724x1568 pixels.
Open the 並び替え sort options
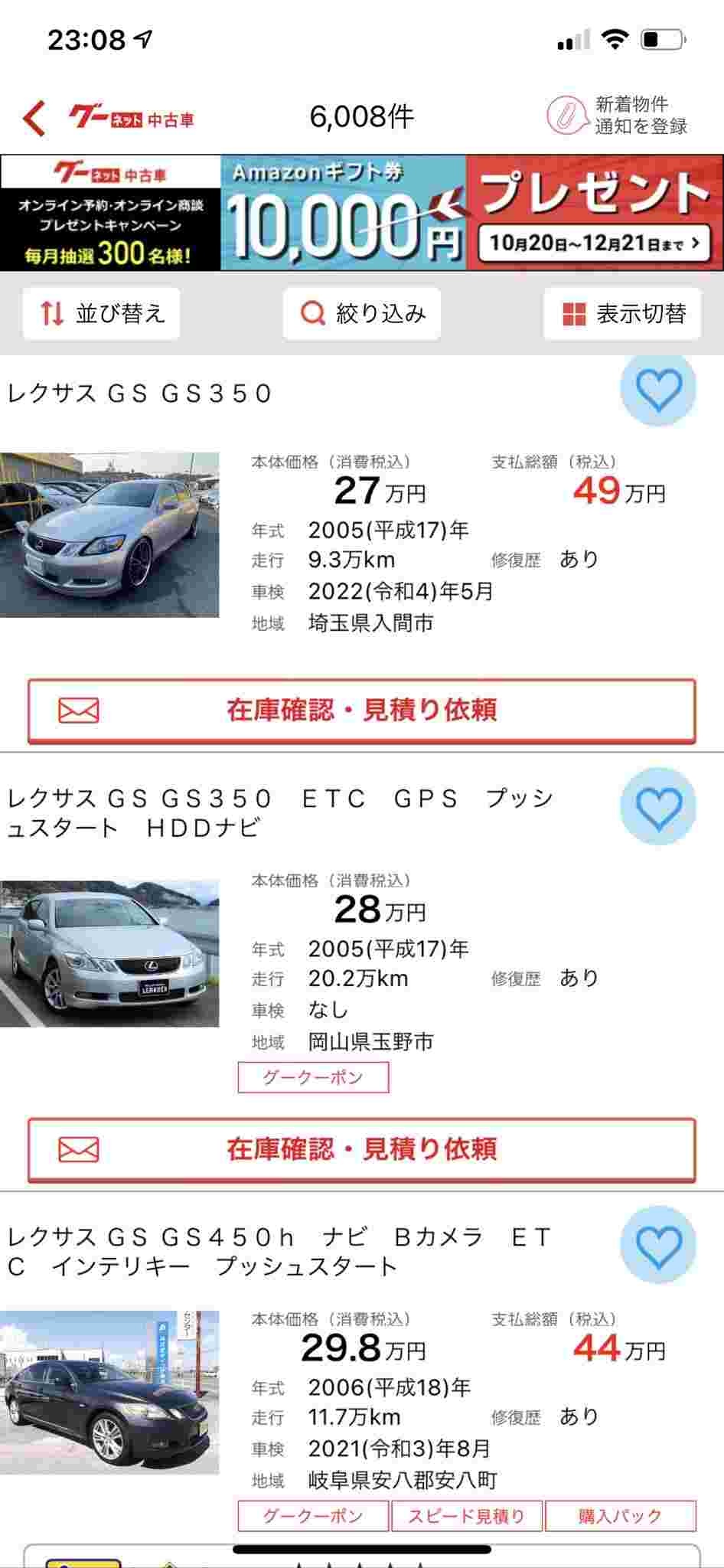point(102,313)
